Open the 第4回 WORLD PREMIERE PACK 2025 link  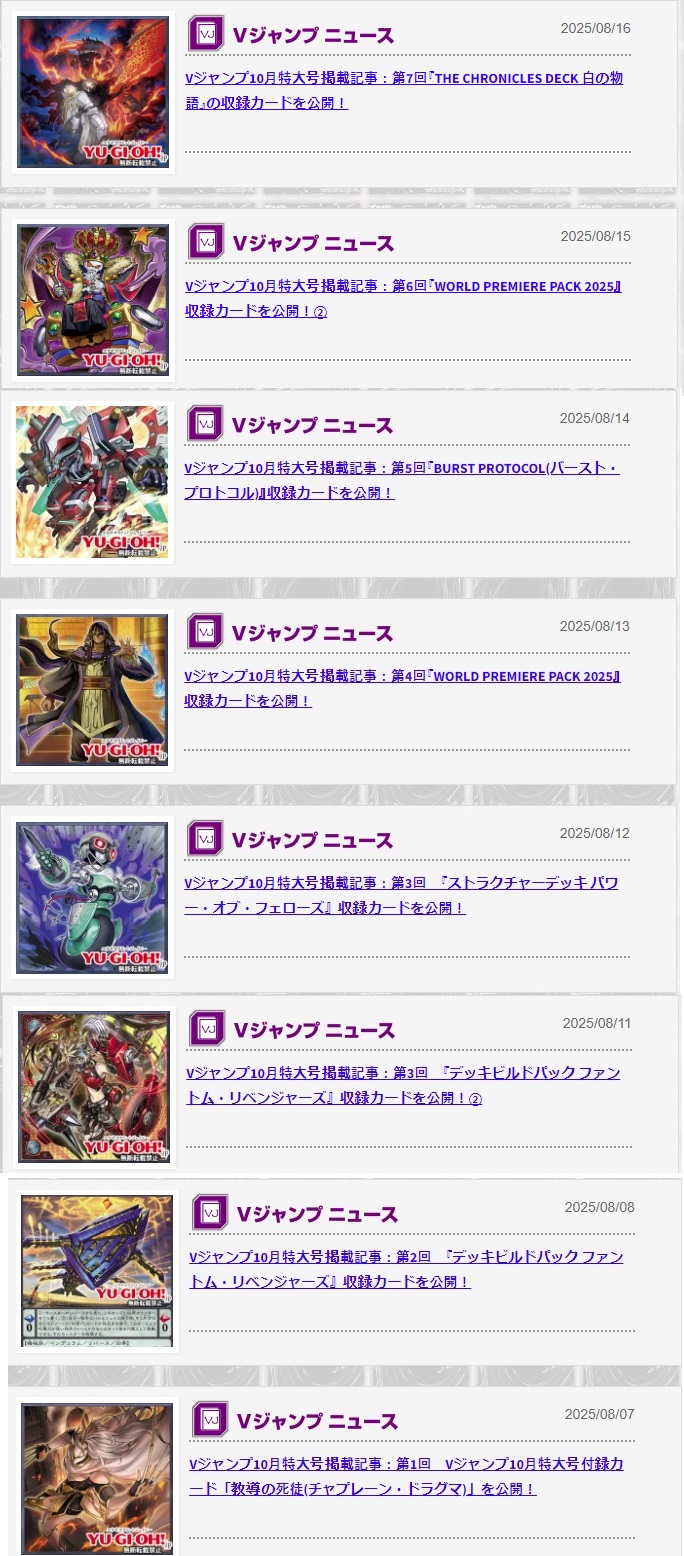[402, 677]
